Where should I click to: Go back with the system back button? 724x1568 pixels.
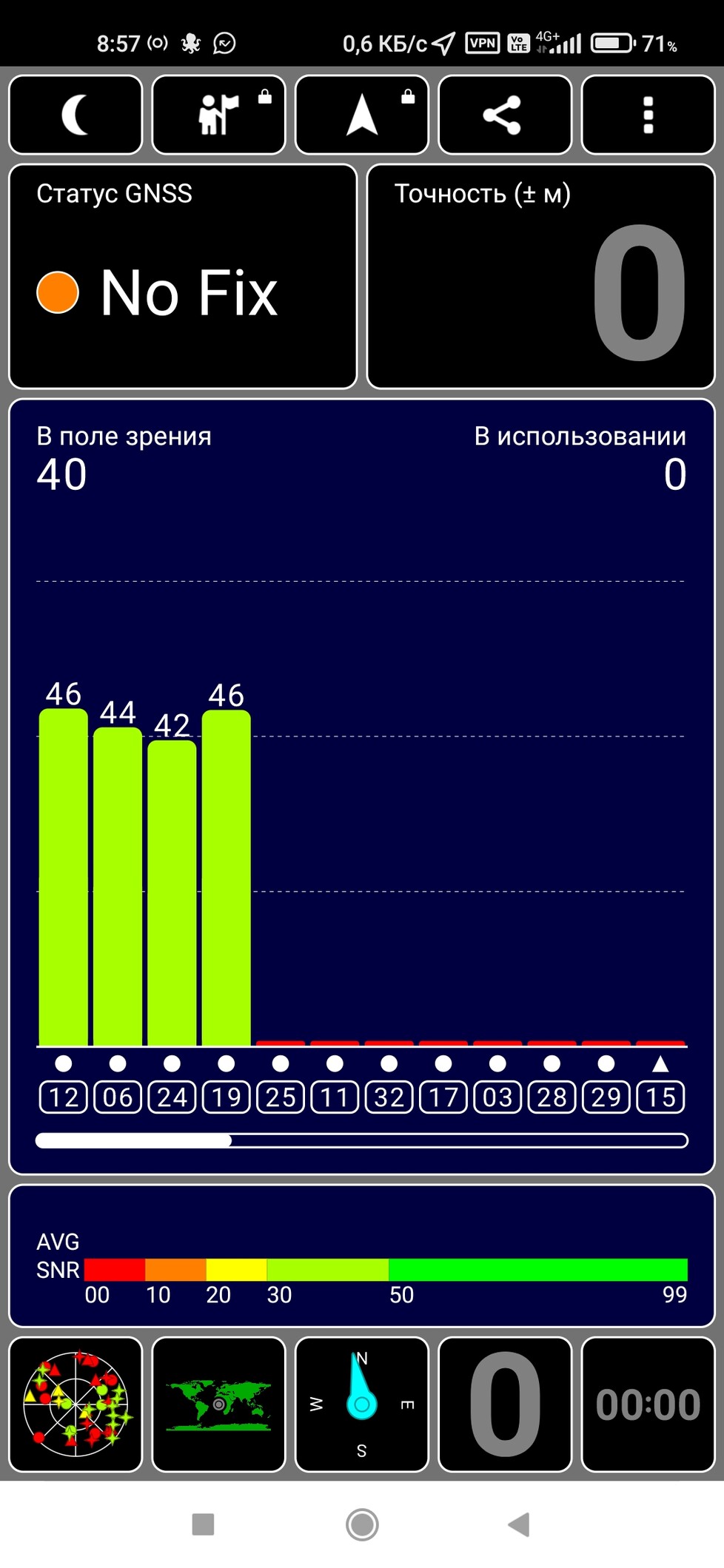(519, 1524)
